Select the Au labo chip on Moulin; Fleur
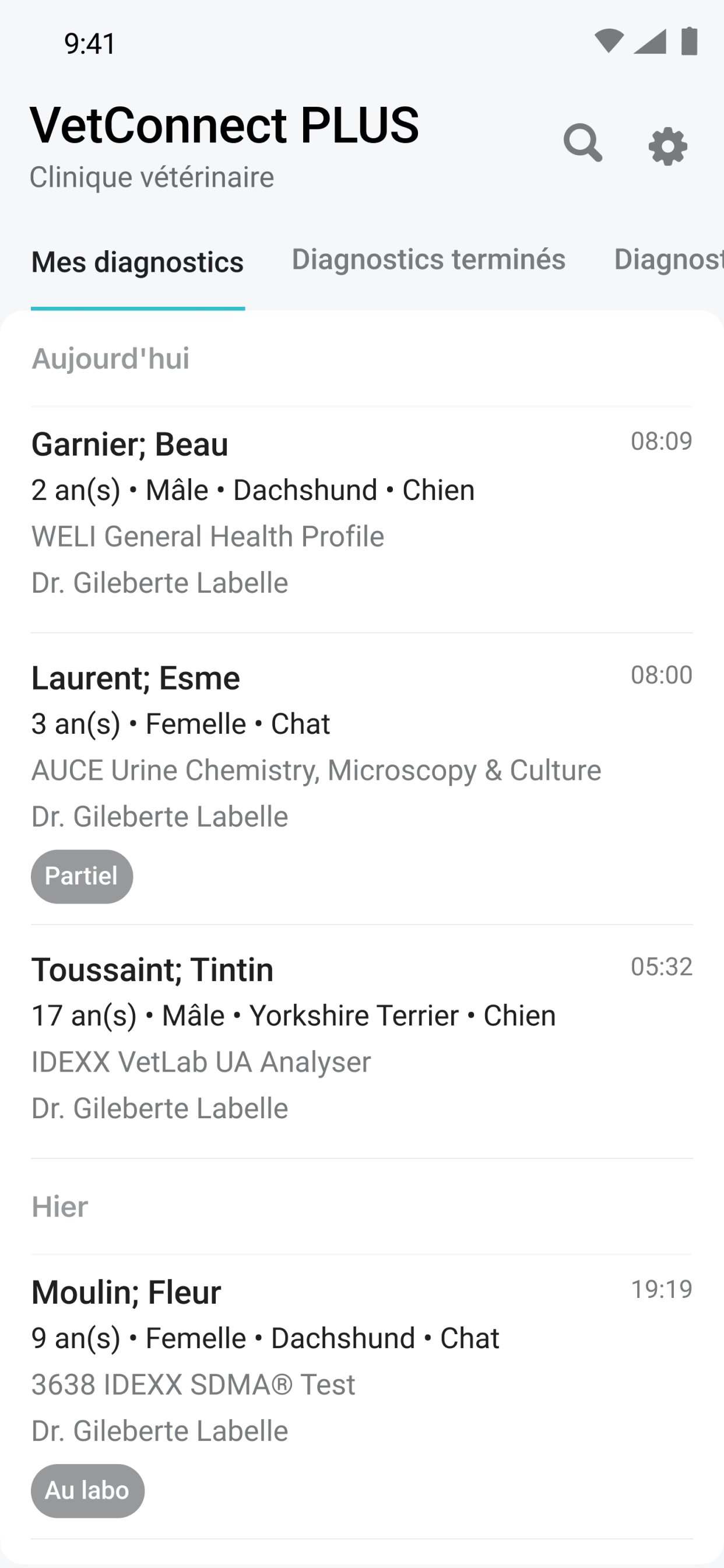 coord(87,1490)
